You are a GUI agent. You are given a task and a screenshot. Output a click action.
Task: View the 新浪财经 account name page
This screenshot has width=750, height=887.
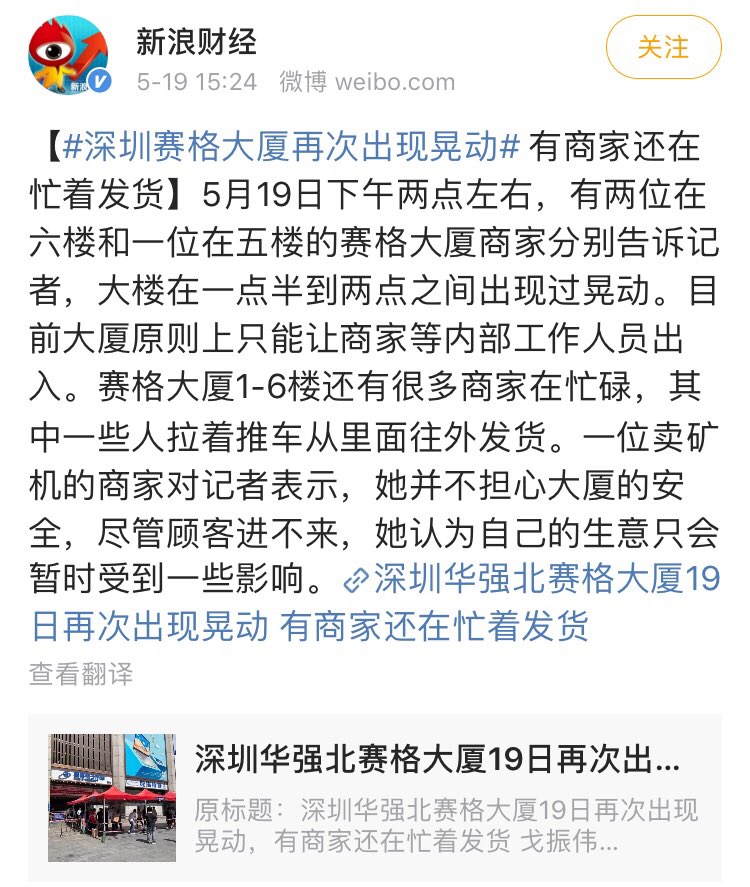[x=196, y=41]
